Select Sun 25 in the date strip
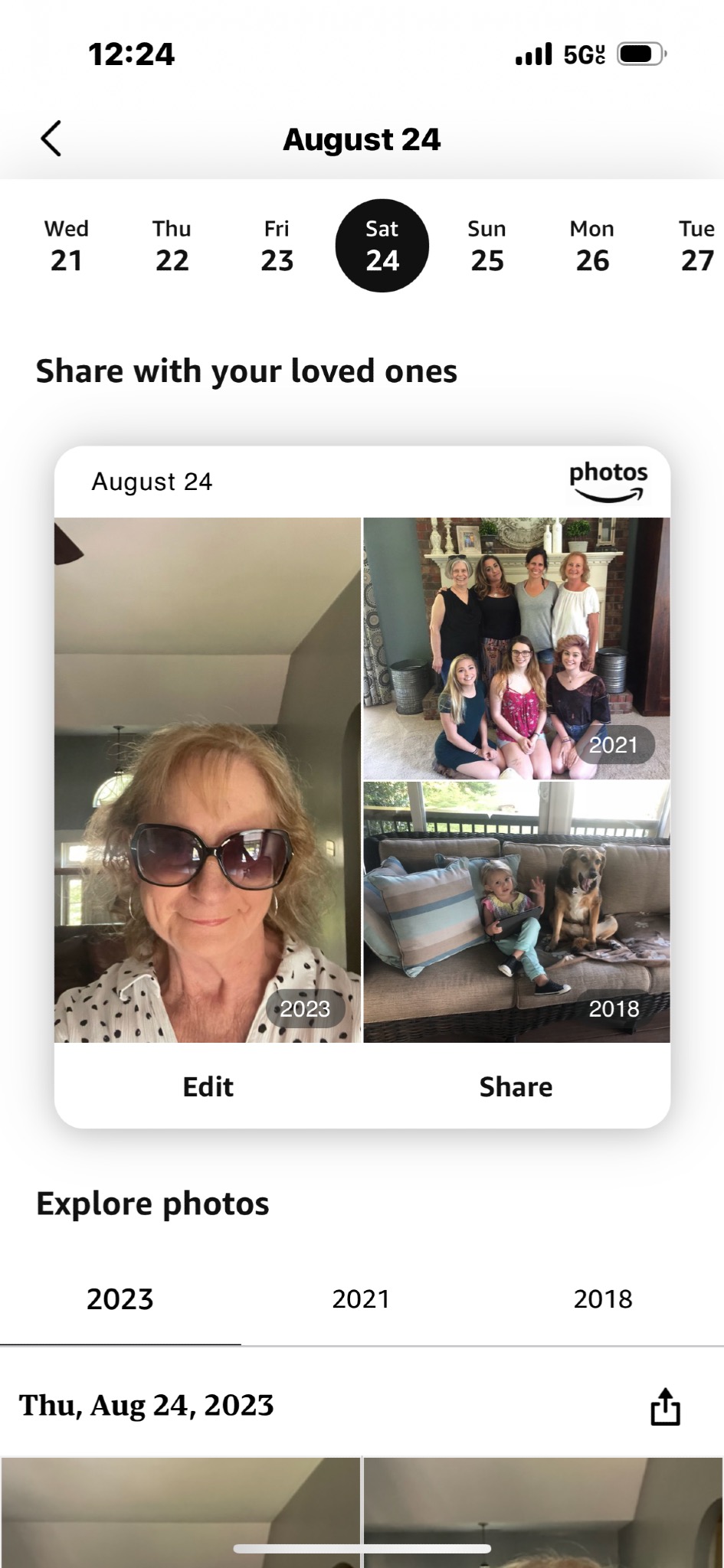 (486, 246)
